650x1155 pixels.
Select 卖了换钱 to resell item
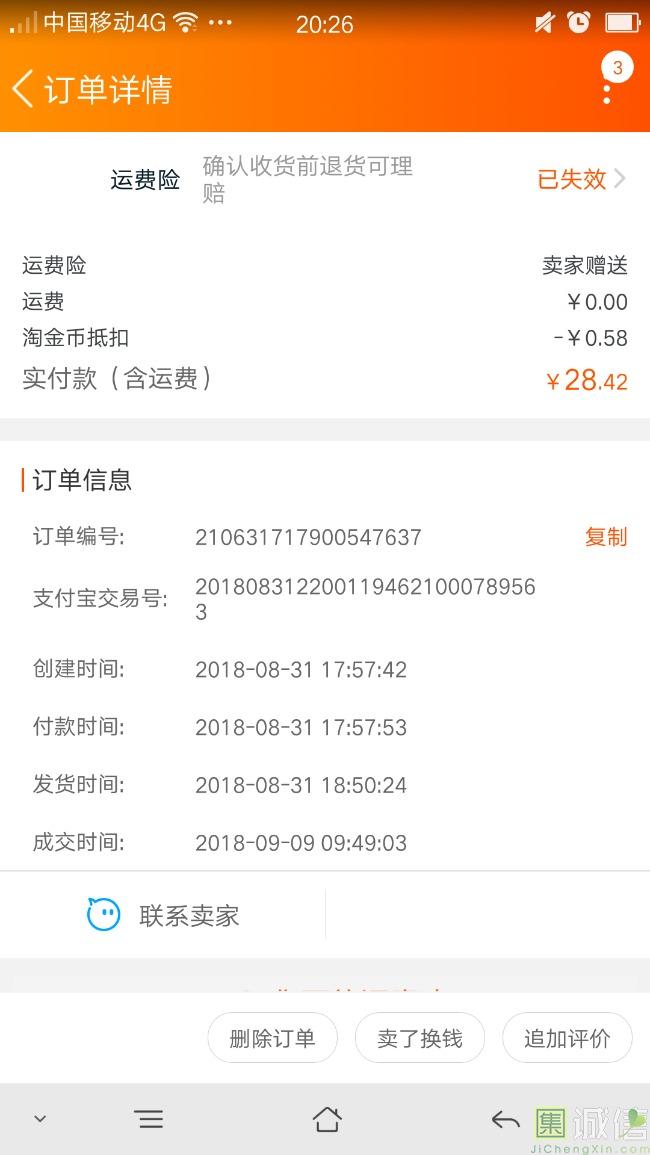419,1038
